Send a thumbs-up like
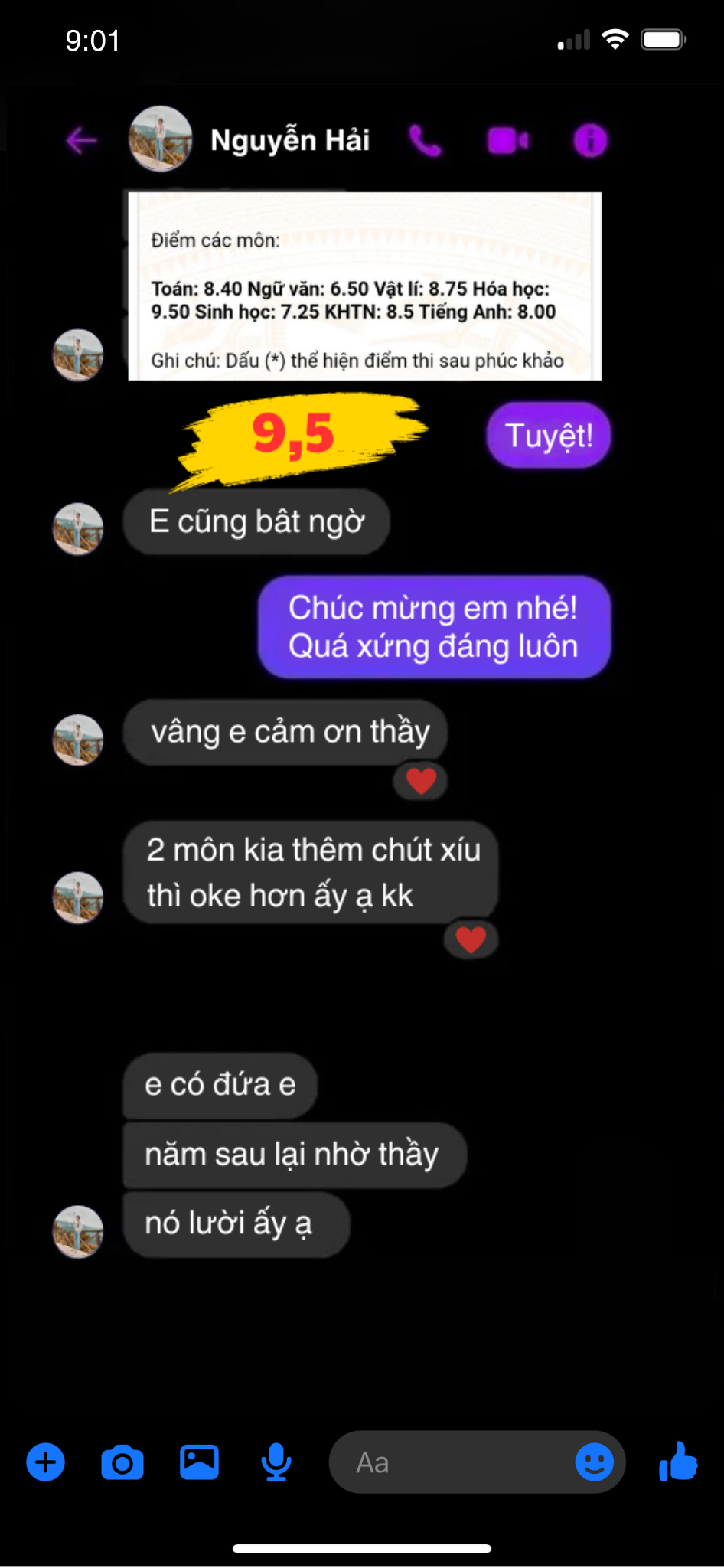 tap(678, 1462)
